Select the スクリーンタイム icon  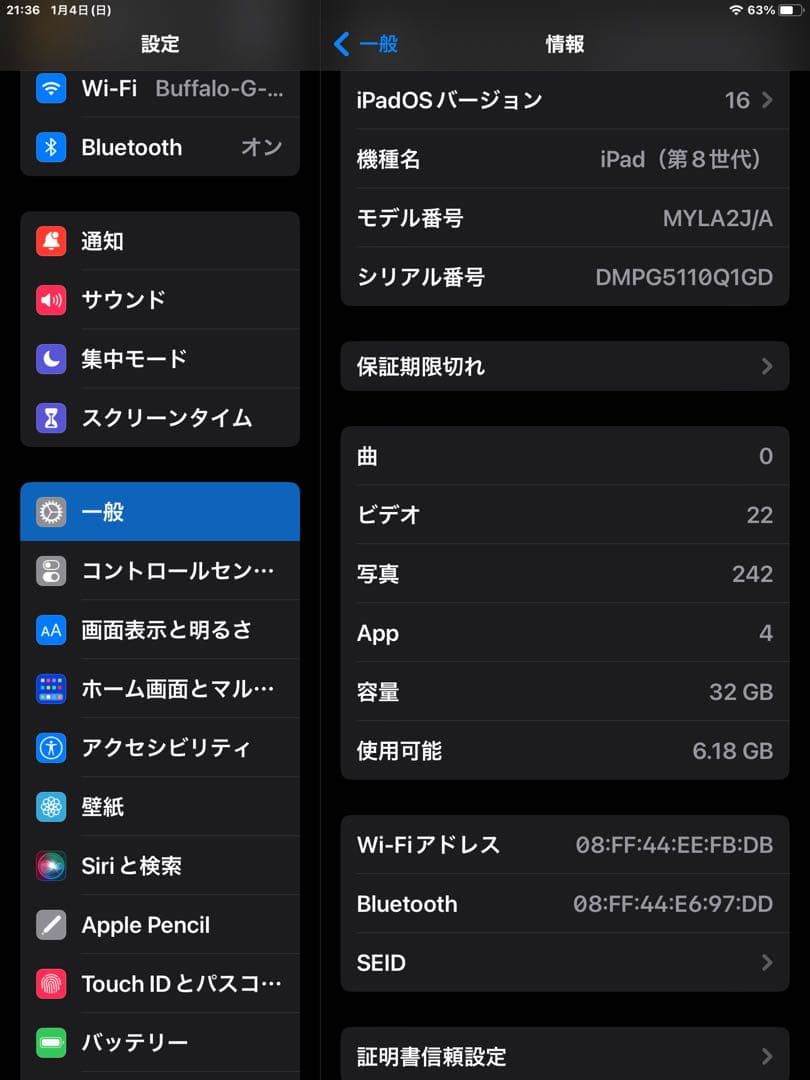click(x=50, y=418)
